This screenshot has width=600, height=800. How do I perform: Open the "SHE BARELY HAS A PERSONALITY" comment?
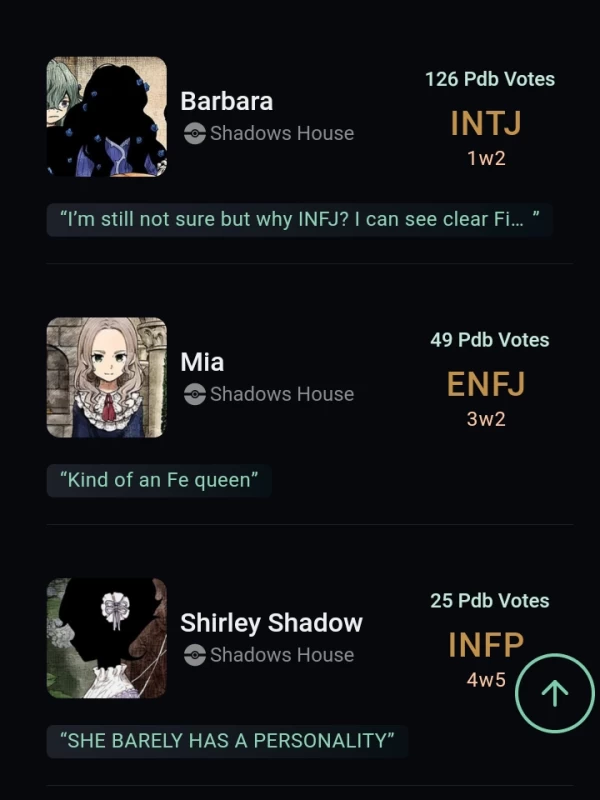pos(227,741)
